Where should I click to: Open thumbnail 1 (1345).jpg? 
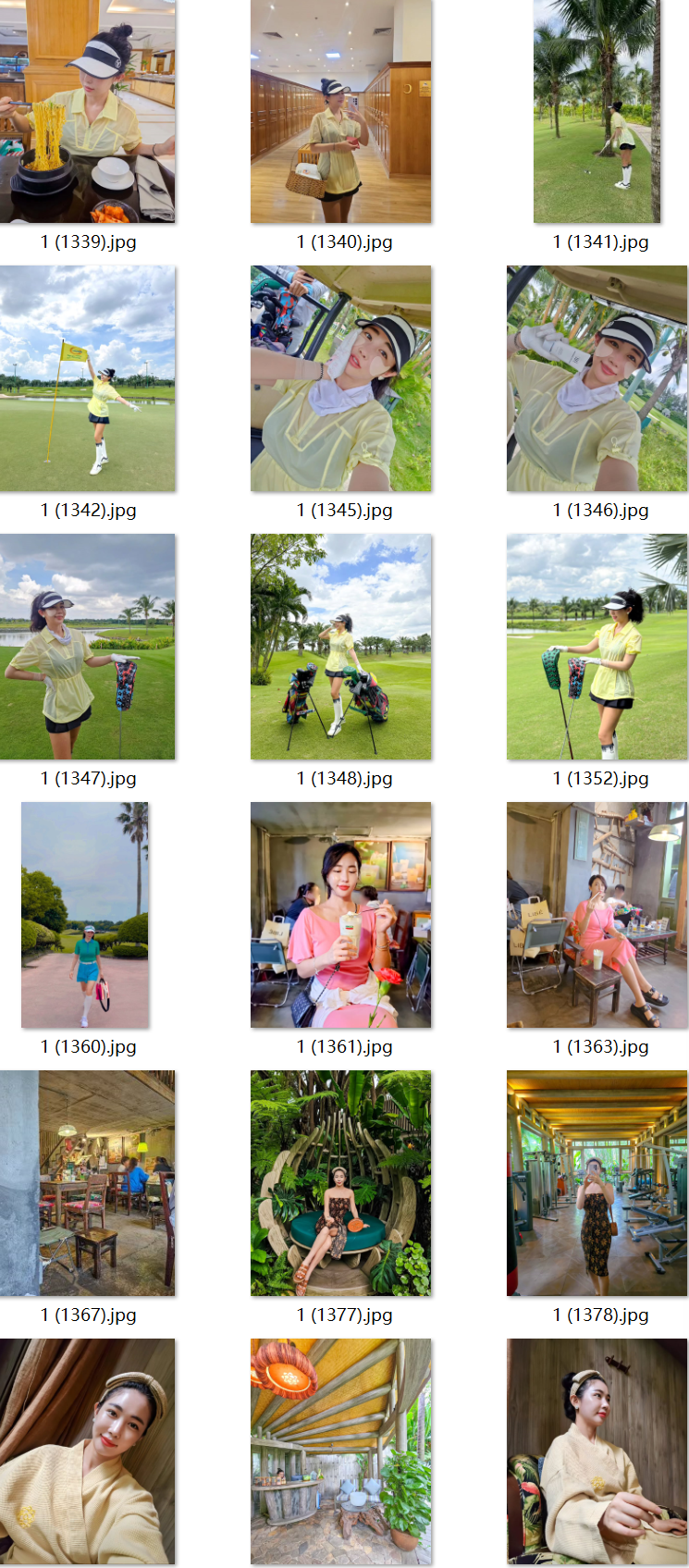click(340, 378)
